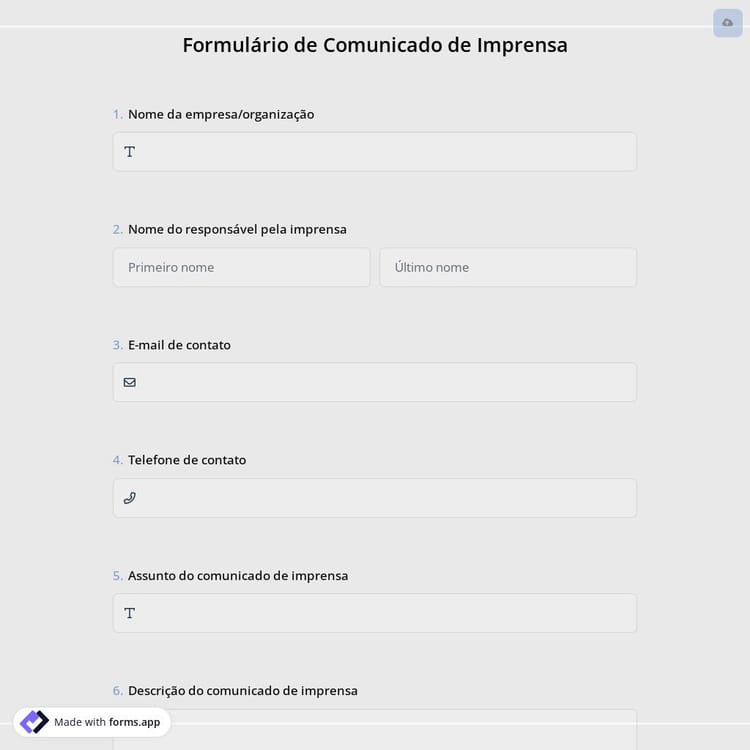Viewport: 750px width, 750px height.
Task: Tap the Telefone de contato field
Action: (374, 498)
